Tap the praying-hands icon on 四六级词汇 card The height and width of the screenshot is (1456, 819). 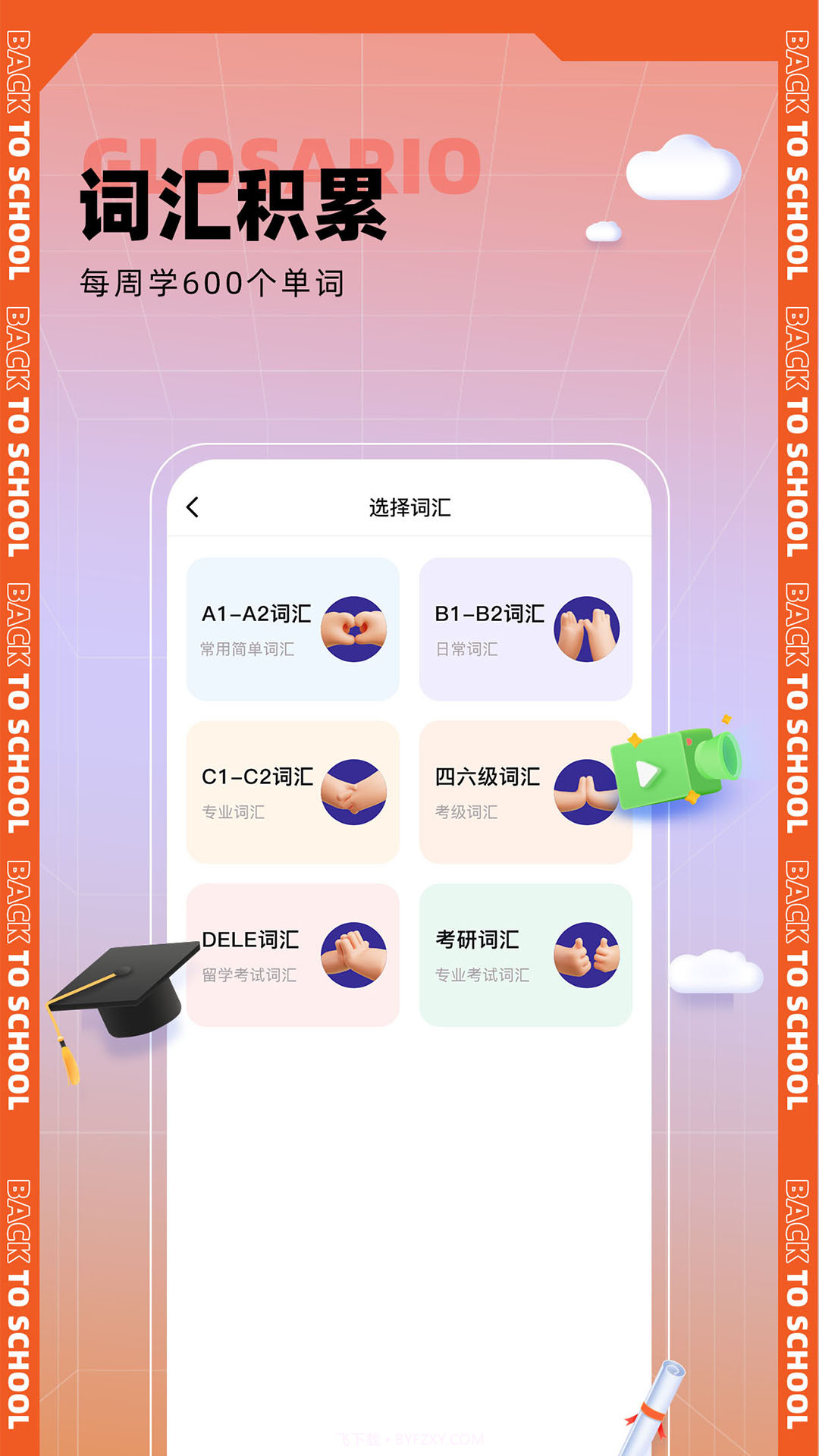pyautogui.click(x=587, y=792)
